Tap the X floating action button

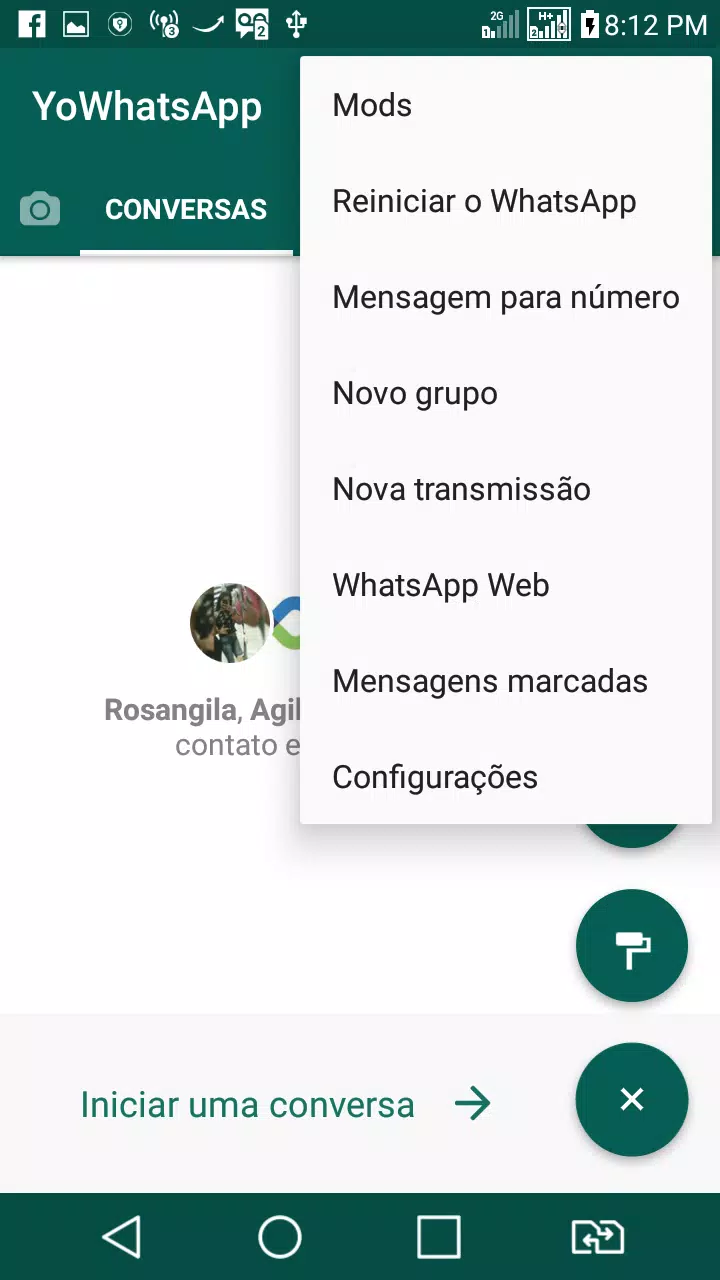[632, 1099]
